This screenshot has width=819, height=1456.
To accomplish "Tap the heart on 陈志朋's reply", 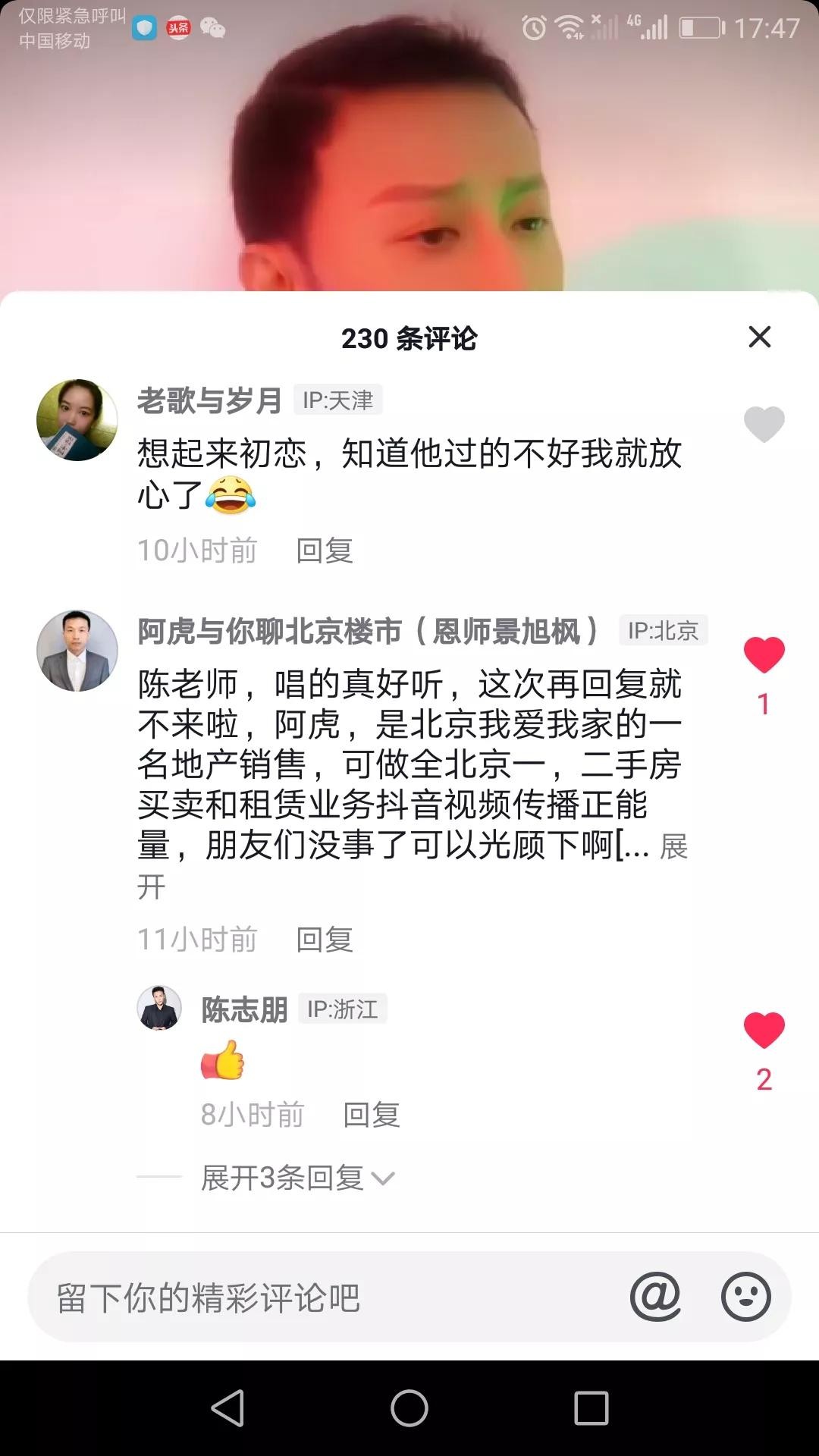I will 764,1031.
